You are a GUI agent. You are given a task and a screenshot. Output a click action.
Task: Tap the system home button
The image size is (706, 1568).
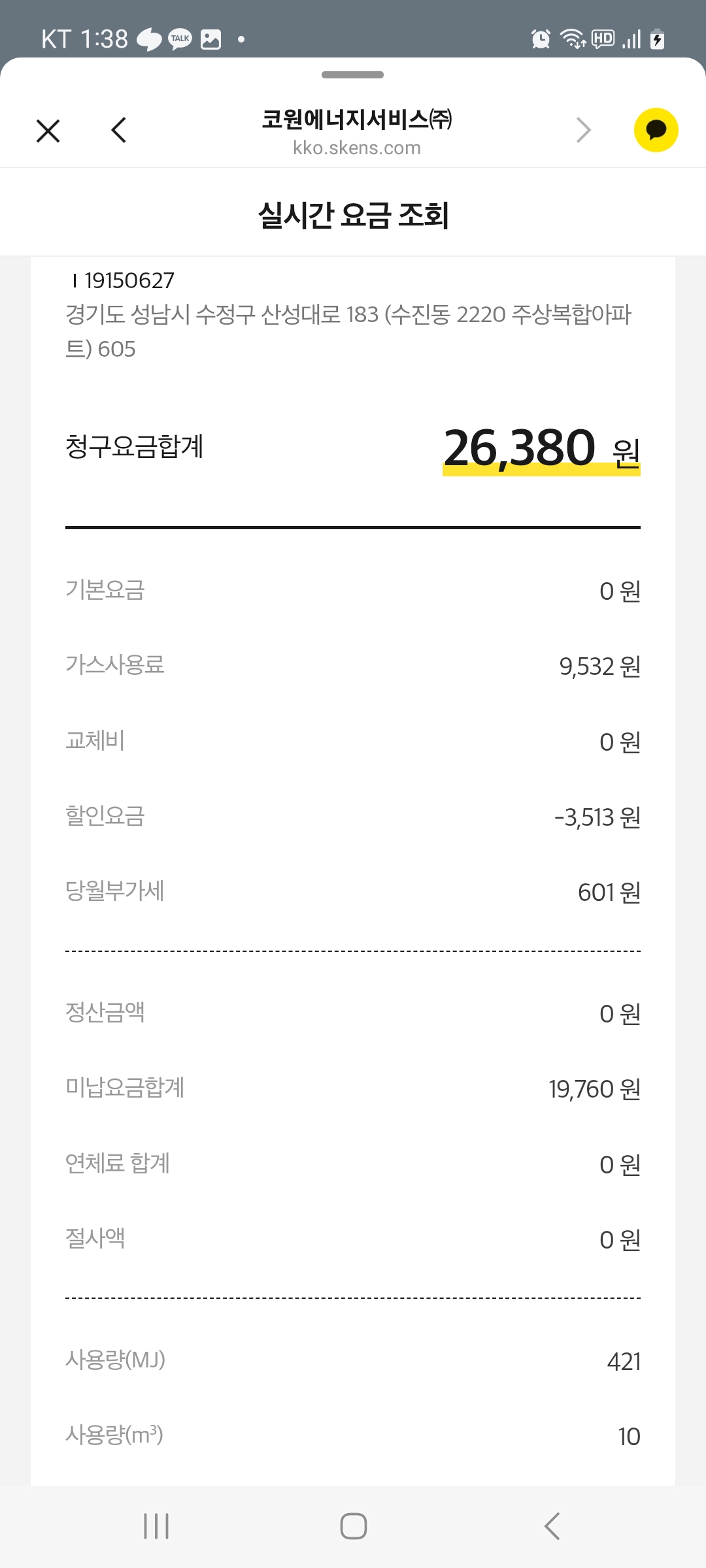[x=353, y=1526]
